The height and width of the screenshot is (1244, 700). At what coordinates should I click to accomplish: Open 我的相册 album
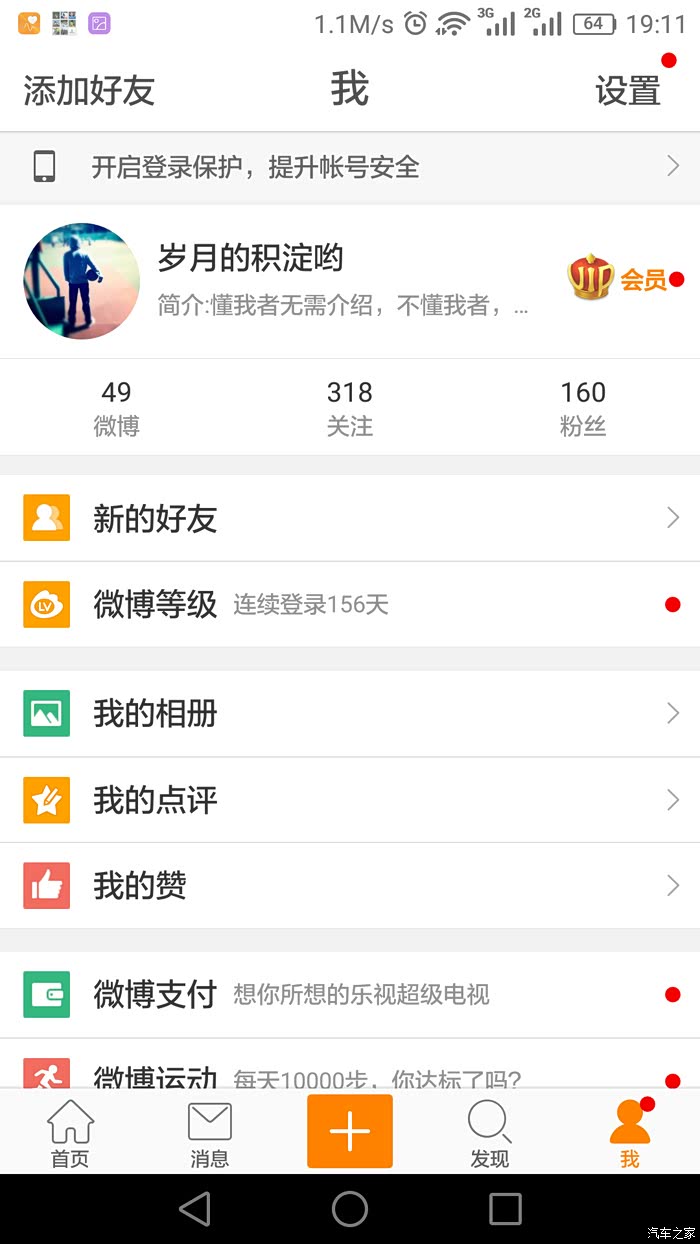pos(350,713)
